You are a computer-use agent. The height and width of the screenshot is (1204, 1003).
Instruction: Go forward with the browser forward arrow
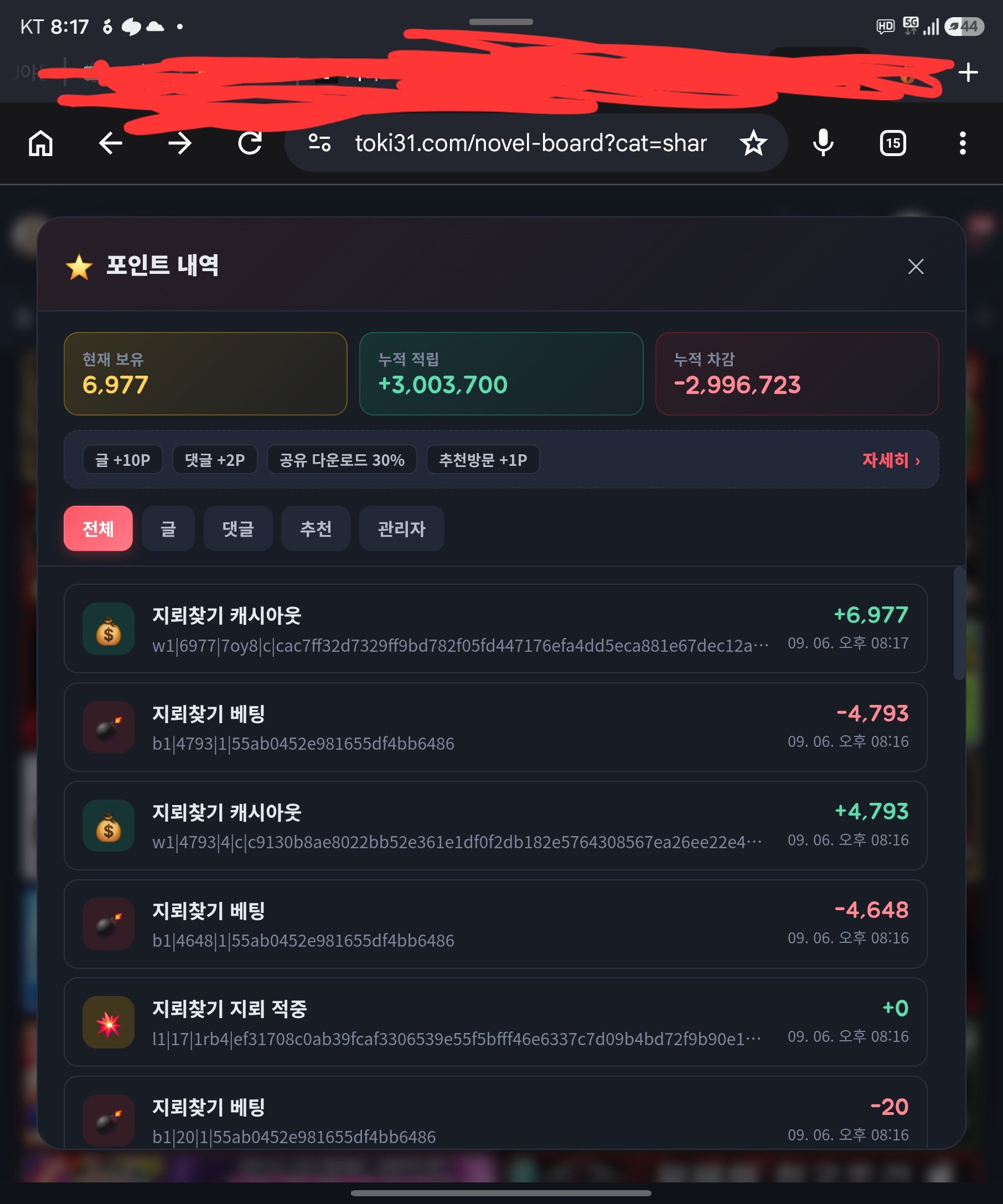tap(180, 143)
